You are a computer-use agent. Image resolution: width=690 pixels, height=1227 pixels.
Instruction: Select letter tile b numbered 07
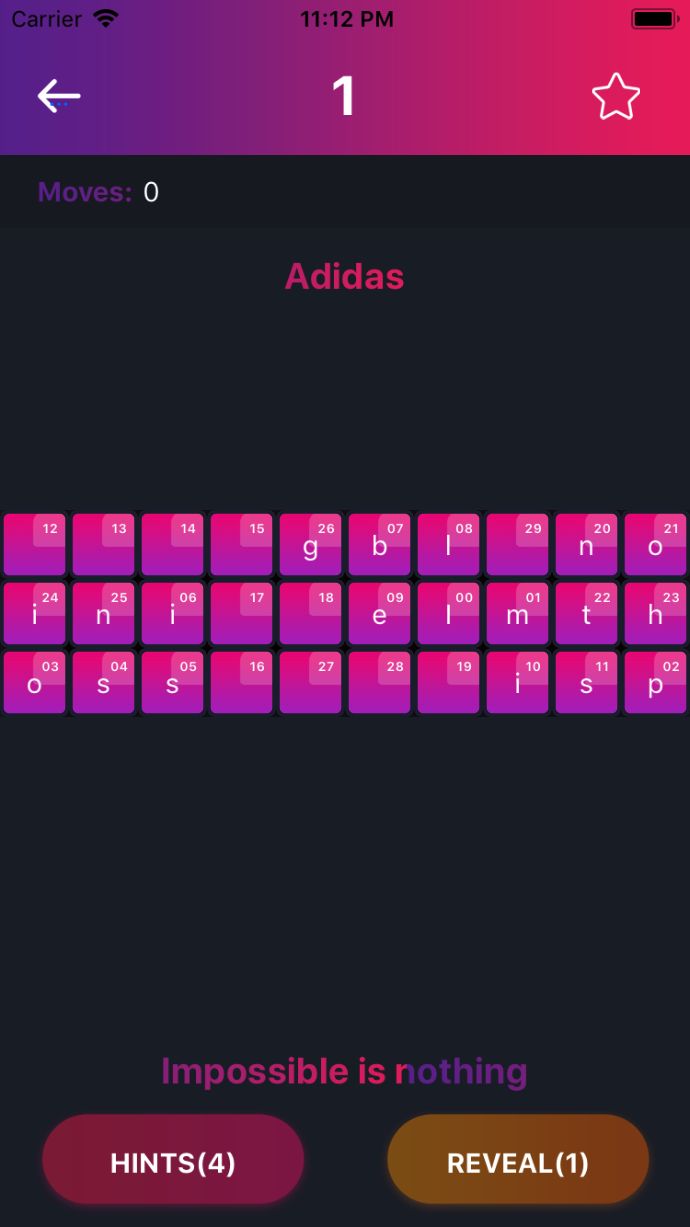click(x=379, y=545)
